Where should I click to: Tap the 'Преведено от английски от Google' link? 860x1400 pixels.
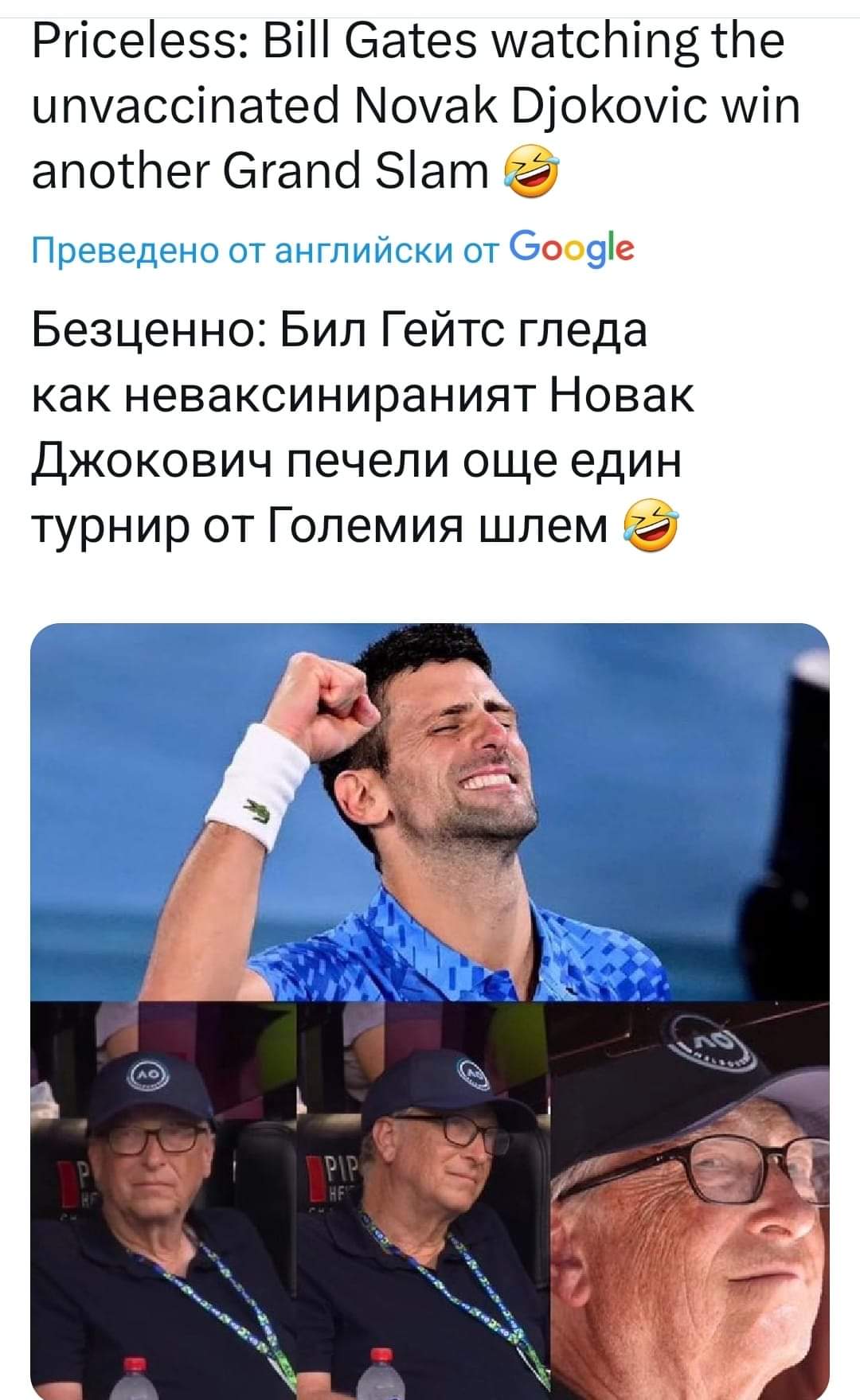coord(333,250)
